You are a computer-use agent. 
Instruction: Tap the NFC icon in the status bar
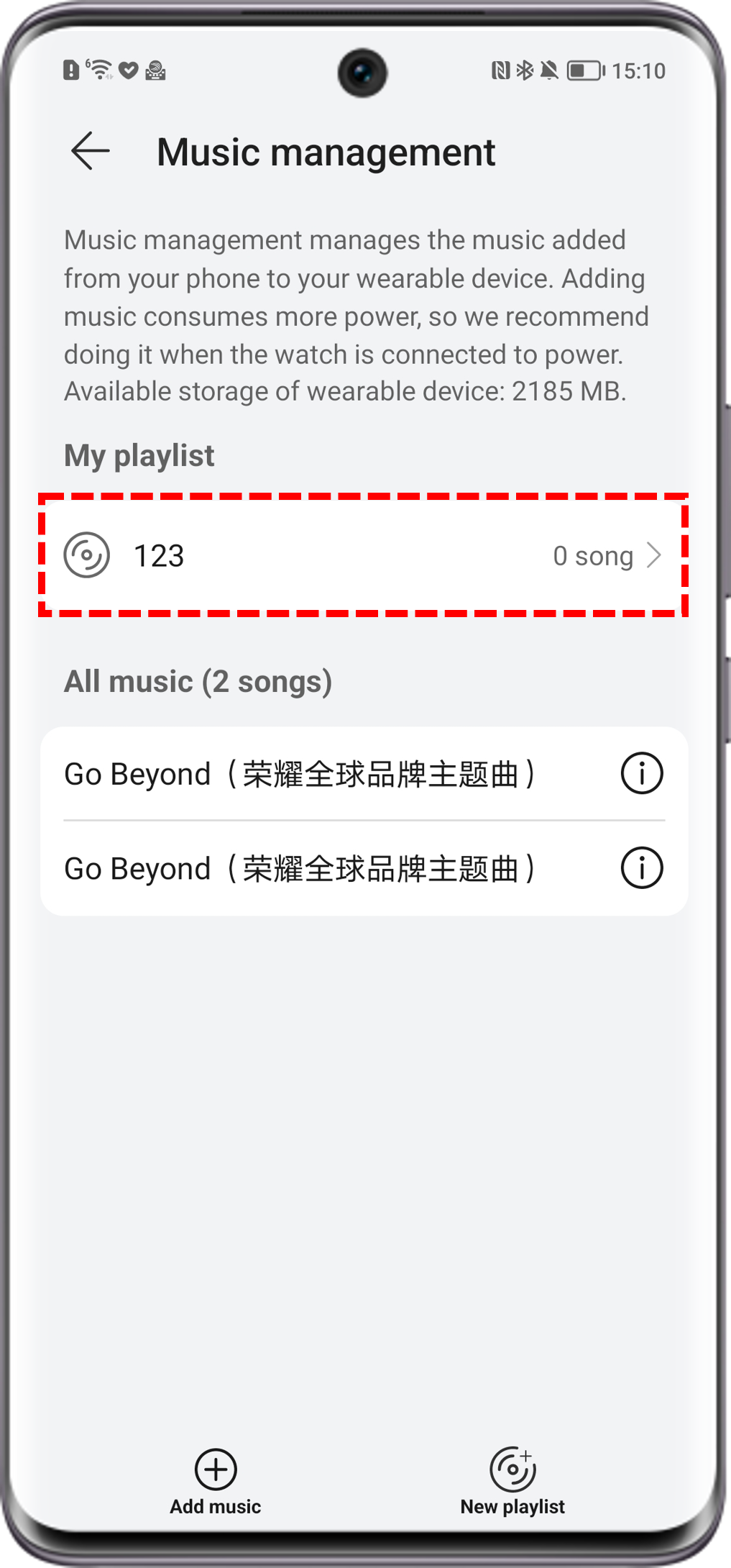tap(501, 70)
